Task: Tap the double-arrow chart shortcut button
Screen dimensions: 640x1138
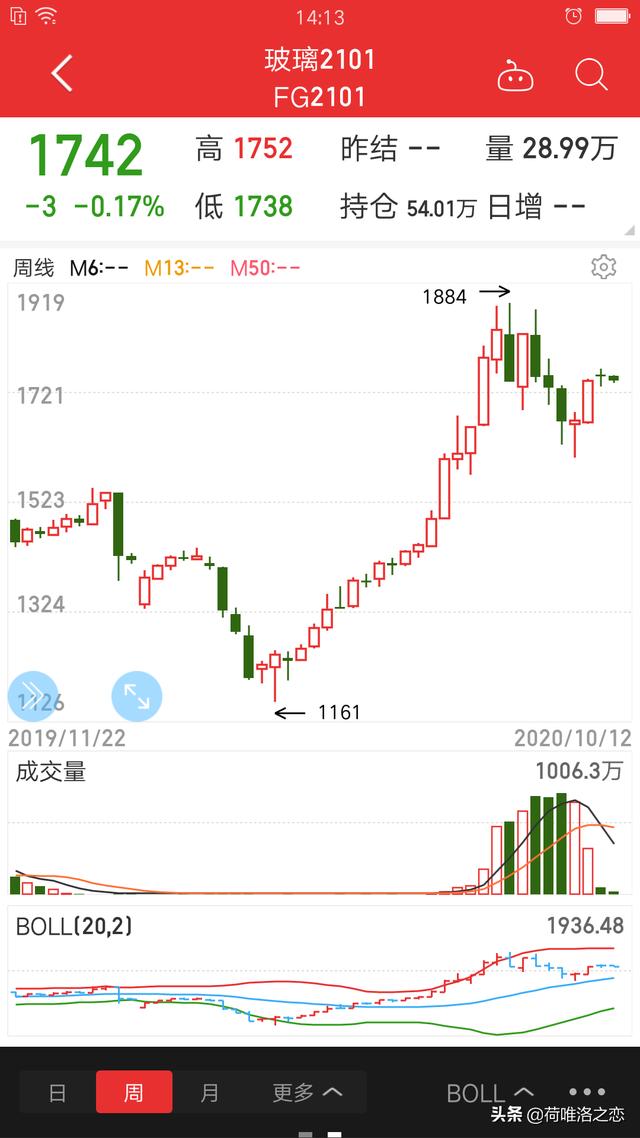Action: click(x=32, y=696)
